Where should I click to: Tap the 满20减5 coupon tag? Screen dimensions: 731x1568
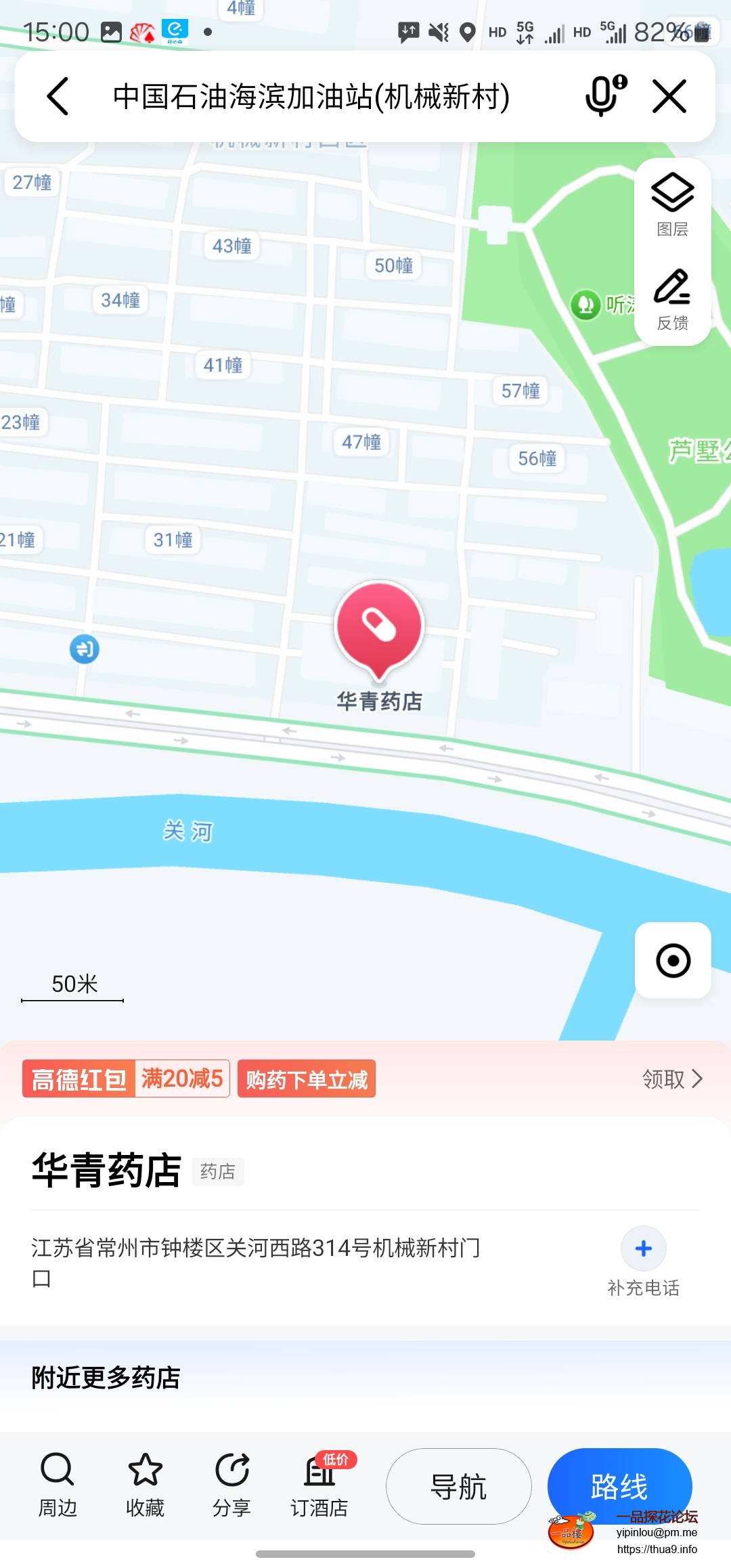pos(183,1079)
